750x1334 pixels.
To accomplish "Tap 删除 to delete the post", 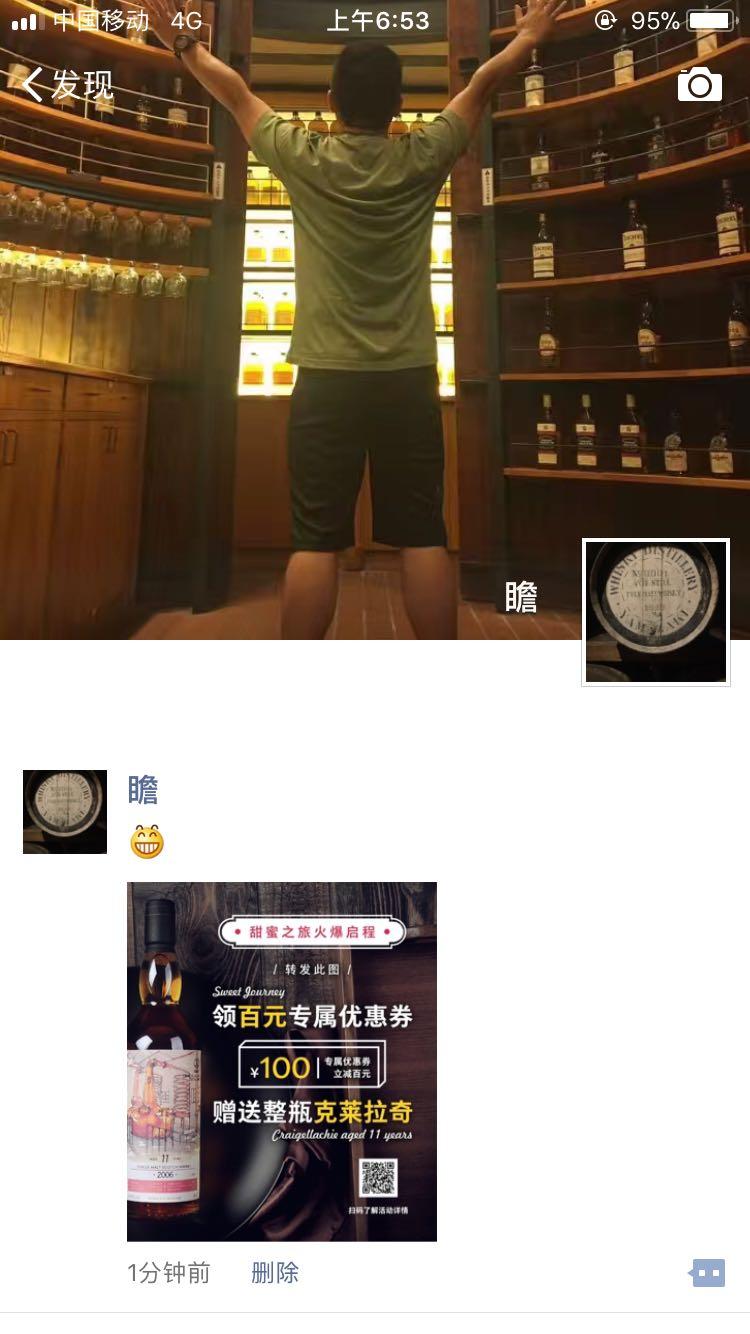I will (x=278, y=1273).
